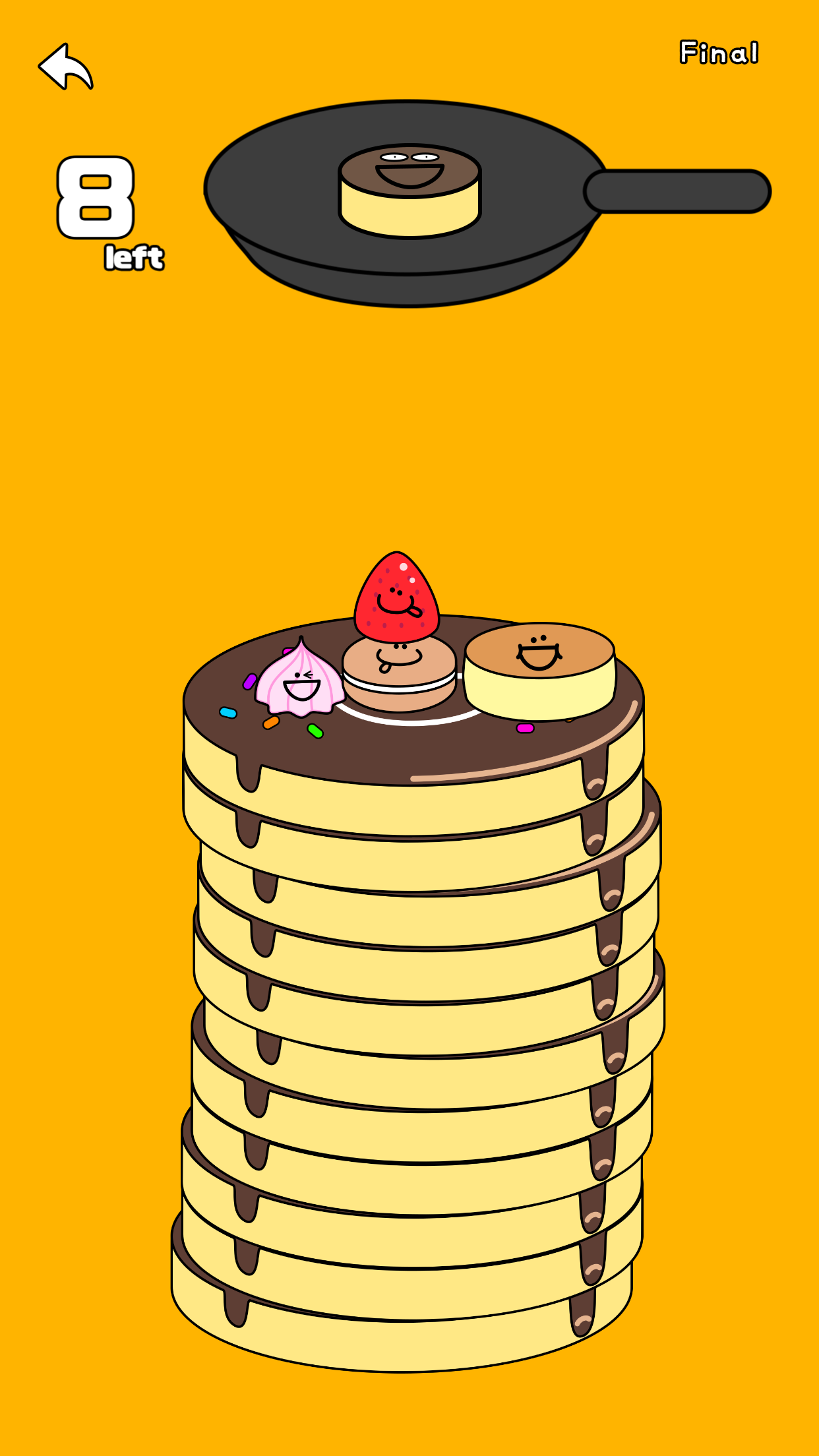
Task: Select the blue sprinkle on the chocolate topping
Action: point(228,712)
